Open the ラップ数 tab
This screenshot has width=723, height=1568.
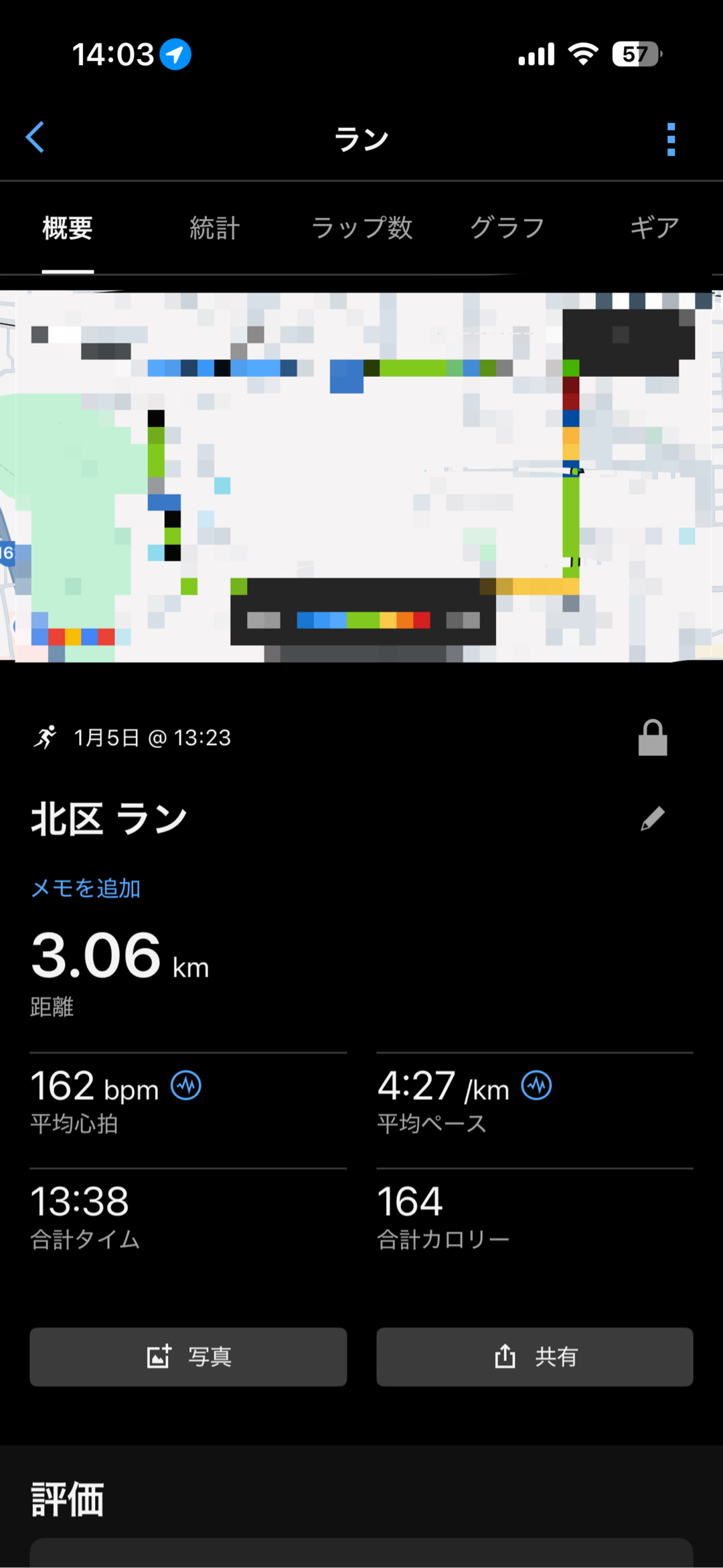(362, 228)
